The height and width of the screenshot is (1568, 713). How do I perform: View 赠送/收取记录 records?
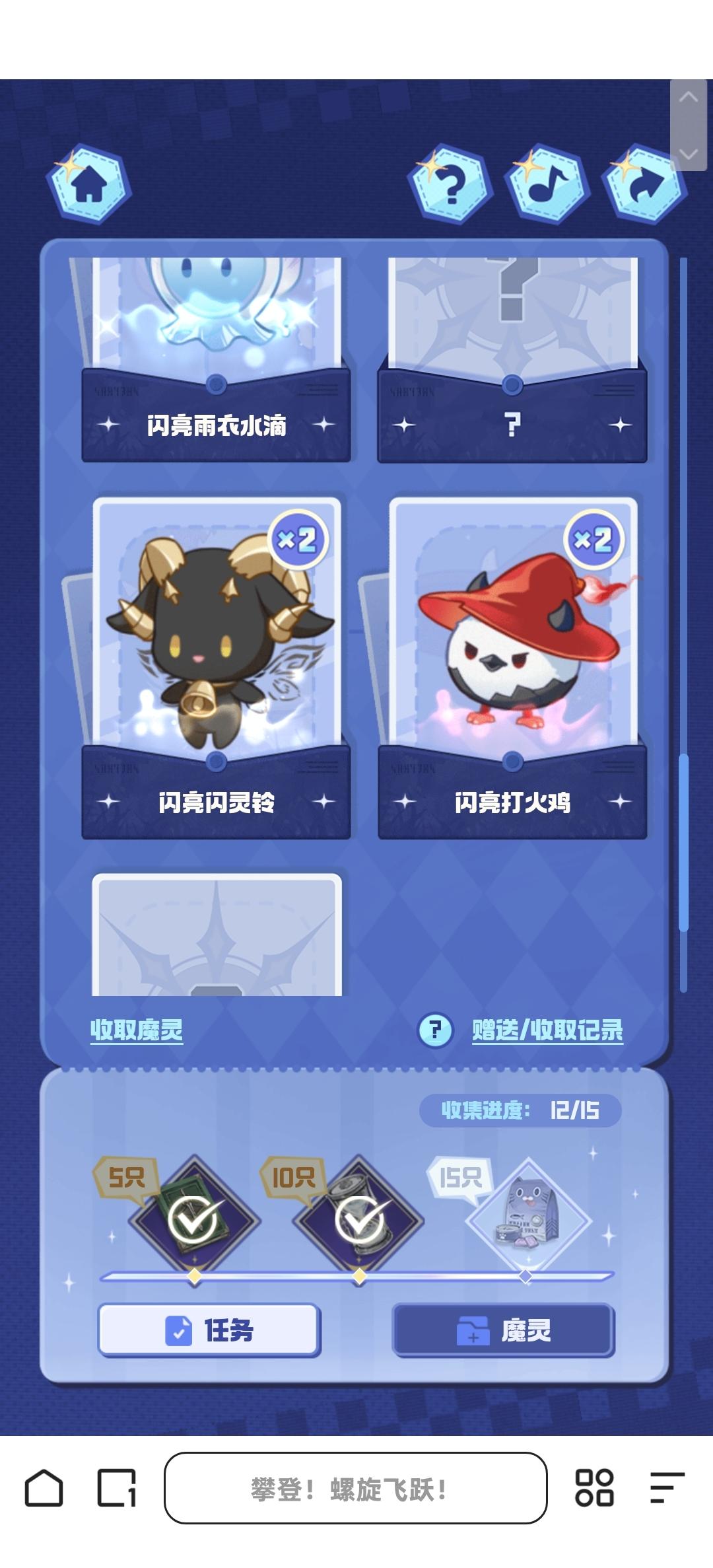[x=547, y=1030]
